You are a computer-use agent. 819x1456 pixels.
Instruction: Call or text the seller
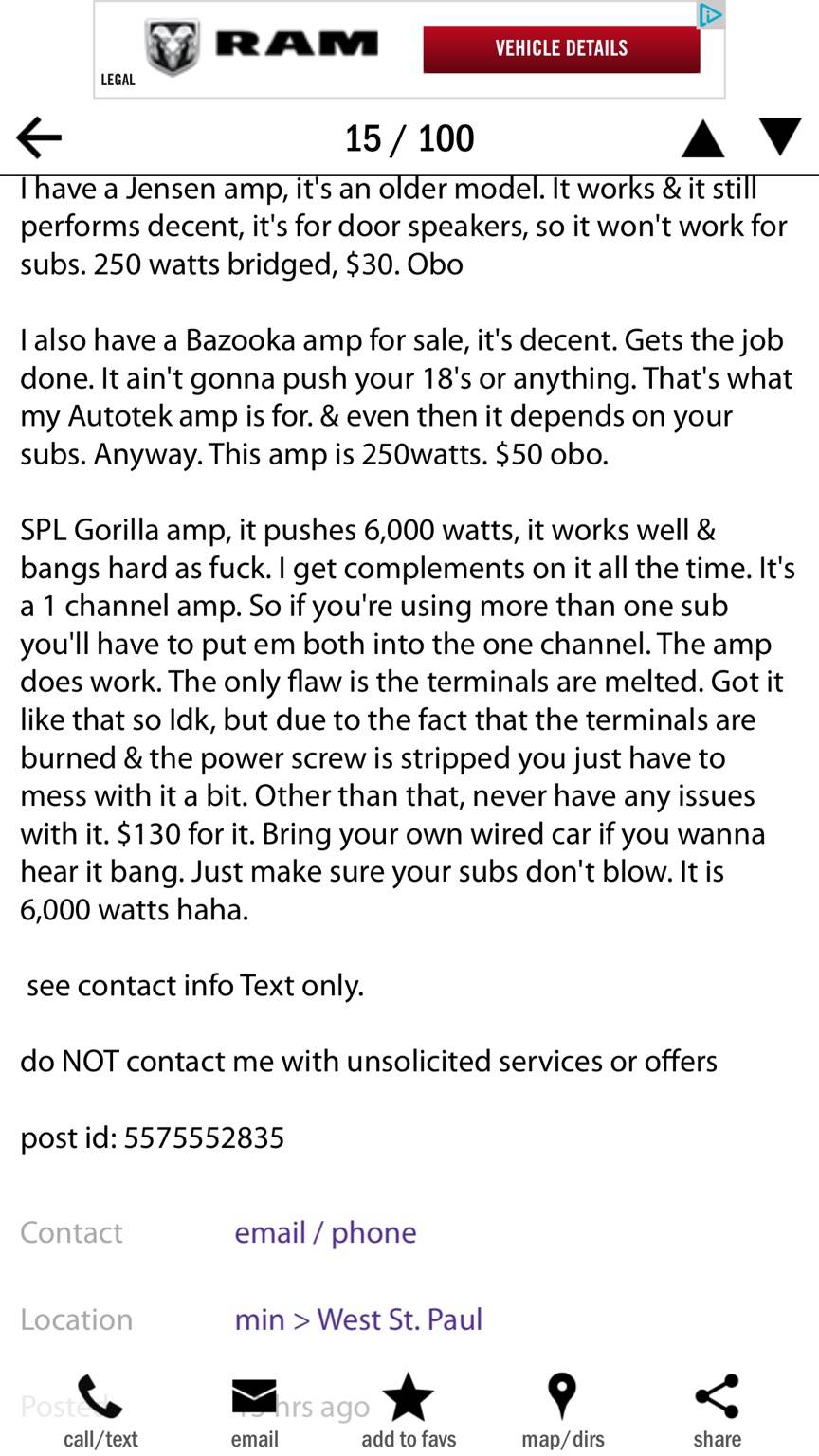click(100, 1411)
